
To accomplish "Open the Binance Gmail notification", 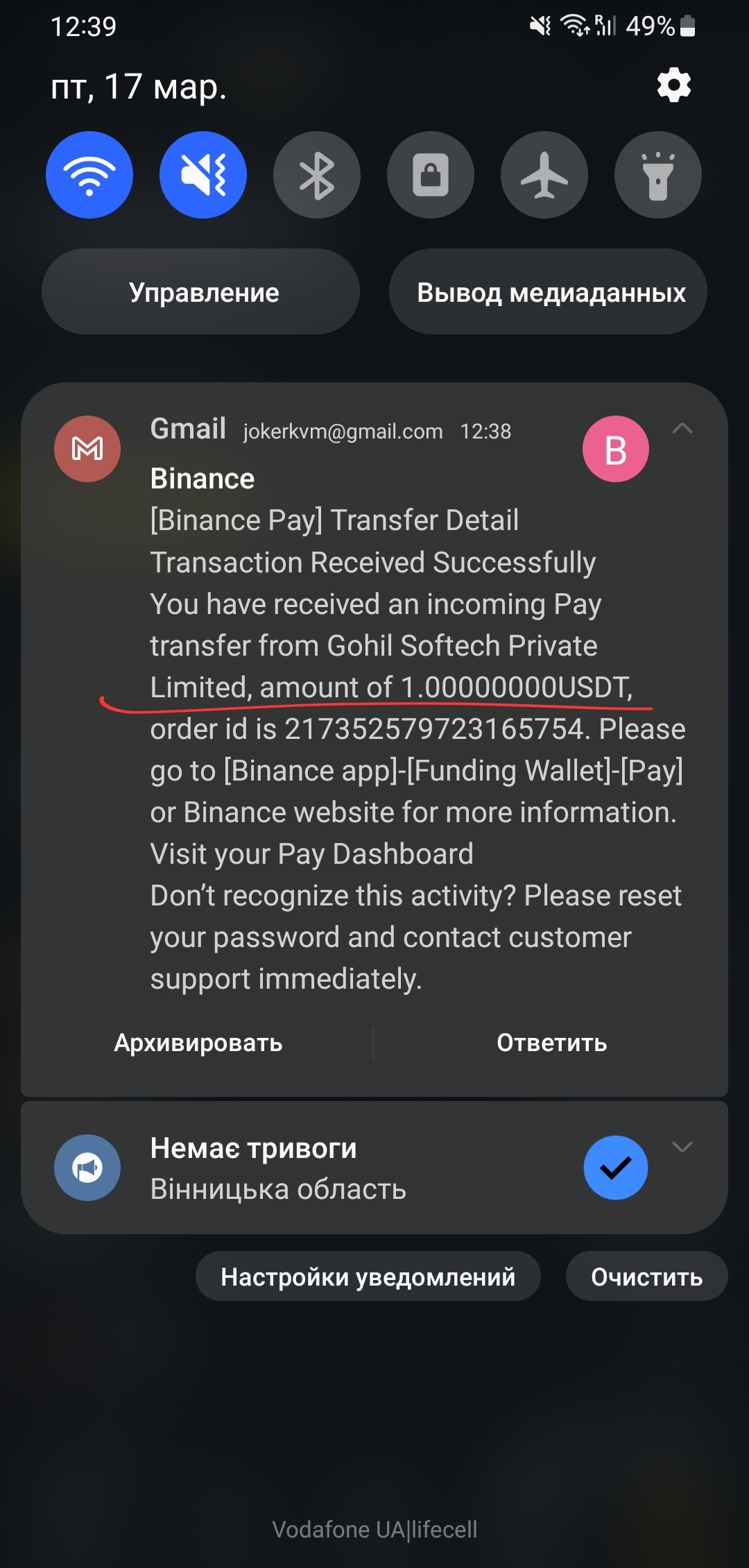I will 374,701.
